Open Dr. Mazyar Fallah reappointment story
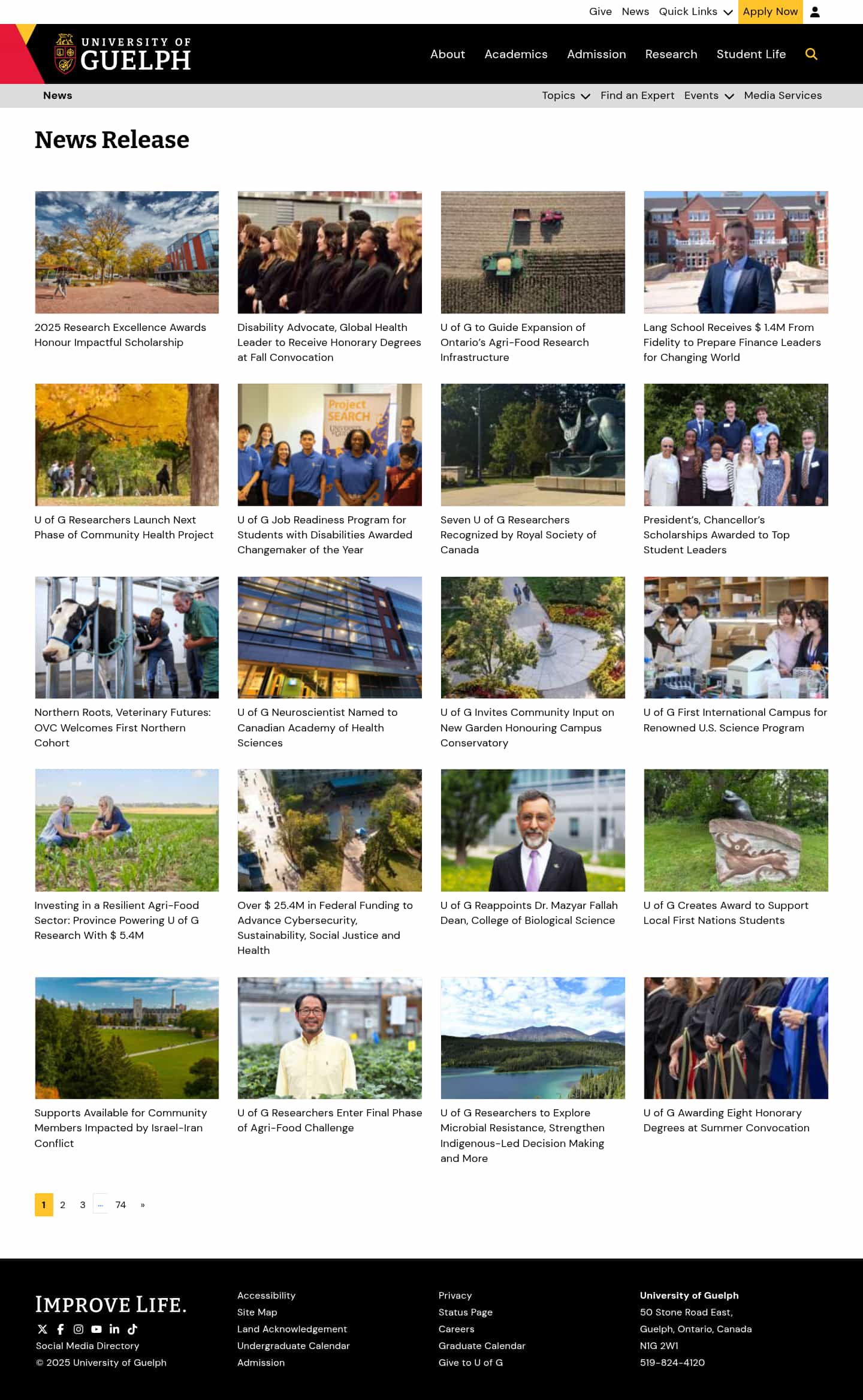 tap(528, 912)
